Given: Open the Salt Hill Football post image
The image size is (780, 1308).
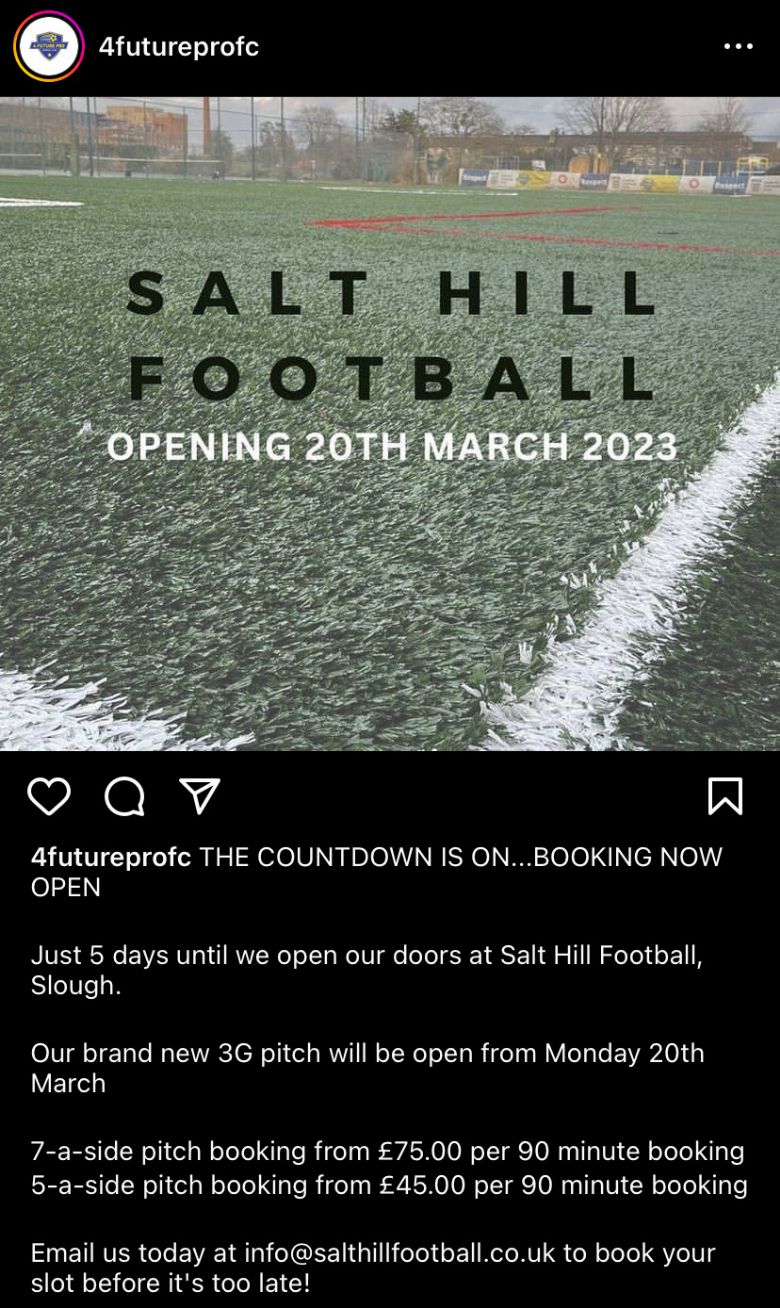Looking at the screenshot, I should click(390, 422).
